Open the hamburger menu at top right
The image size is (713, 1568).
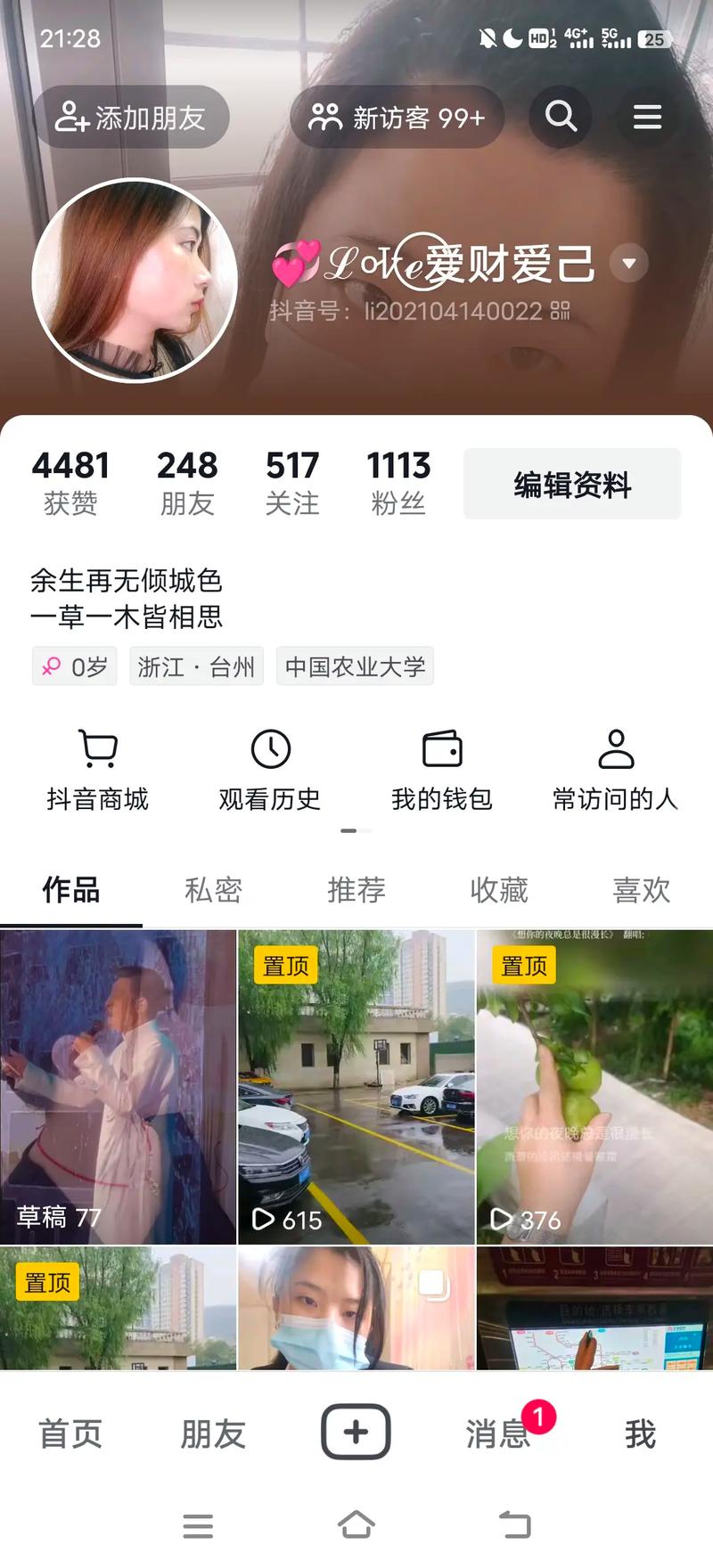click(x=647, y=116)
